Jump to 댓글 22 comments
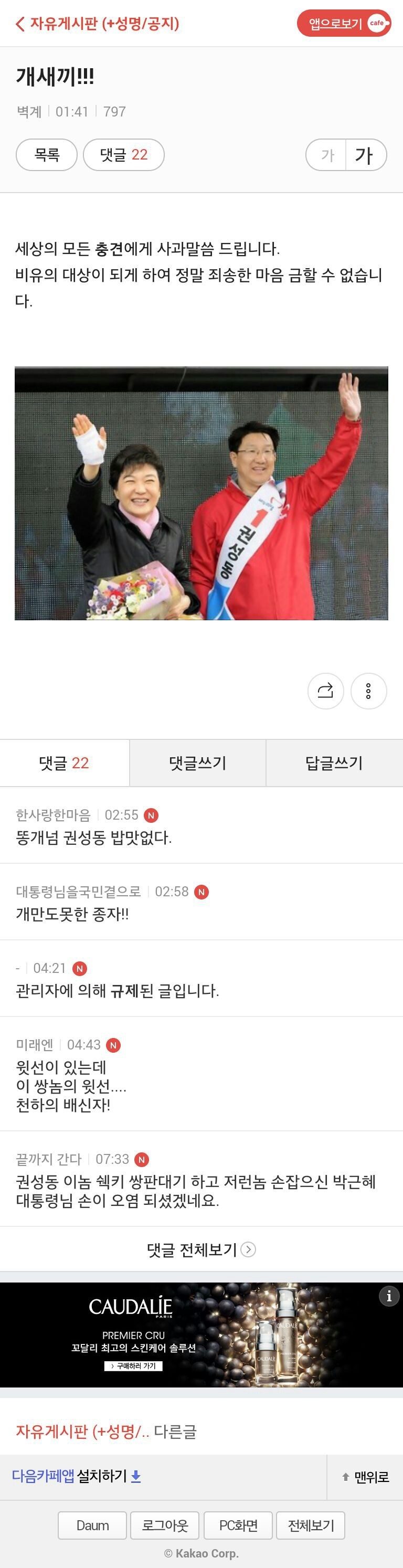 click(124, 155)
